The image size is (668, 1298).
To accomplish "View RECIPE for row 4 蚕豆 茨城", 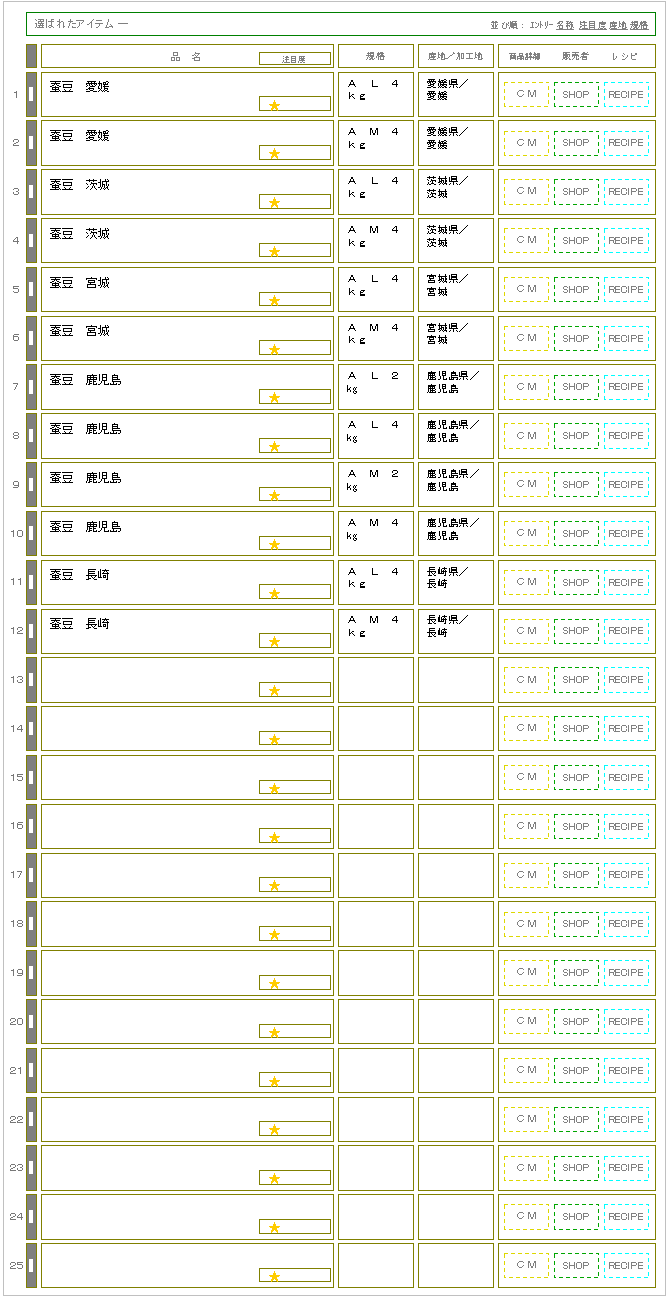I will pyautogui.click(x=626, y=241).
